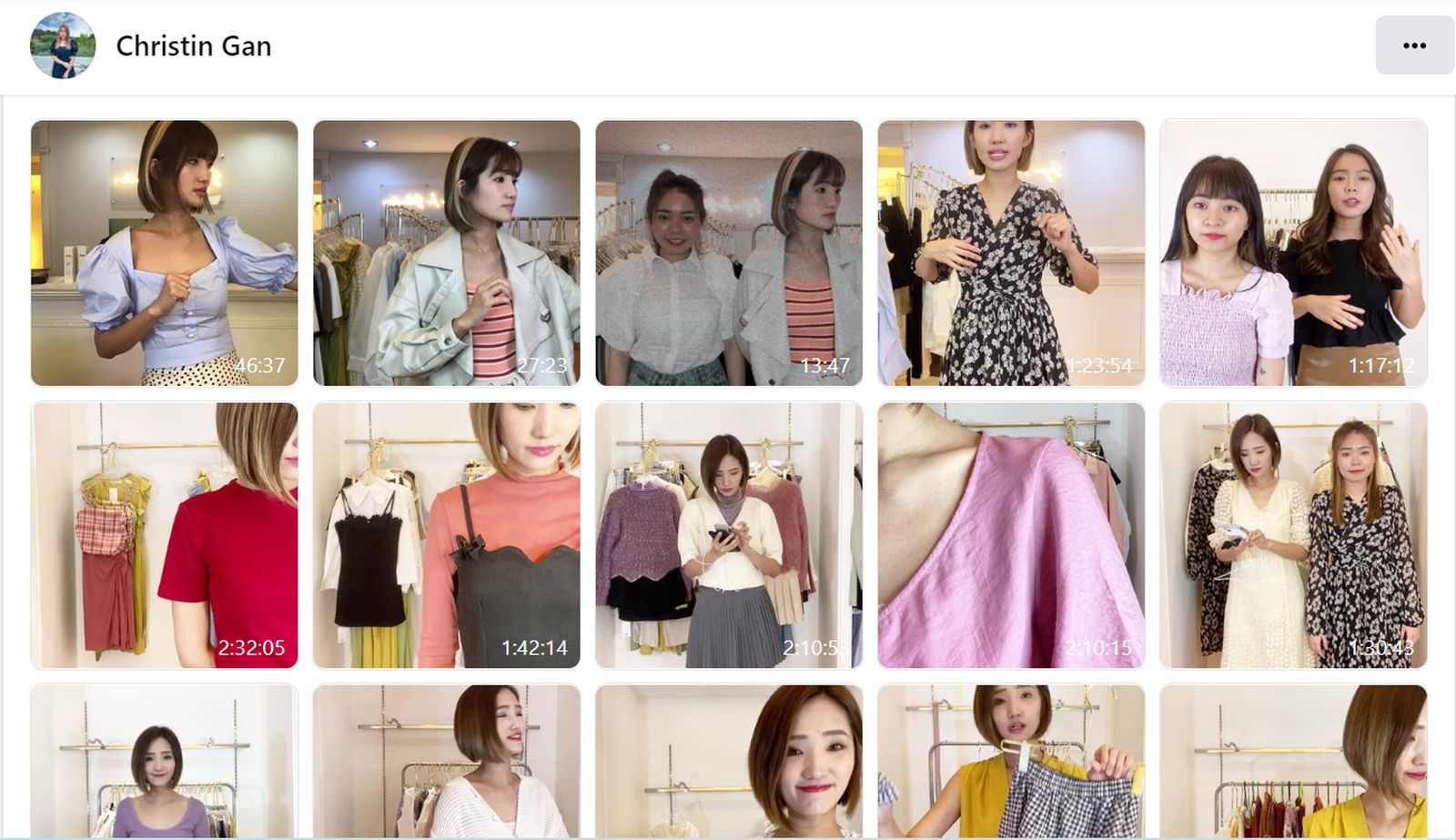Open the three-dot overflow menu

pyautogui.click(x=1413, y=46)
